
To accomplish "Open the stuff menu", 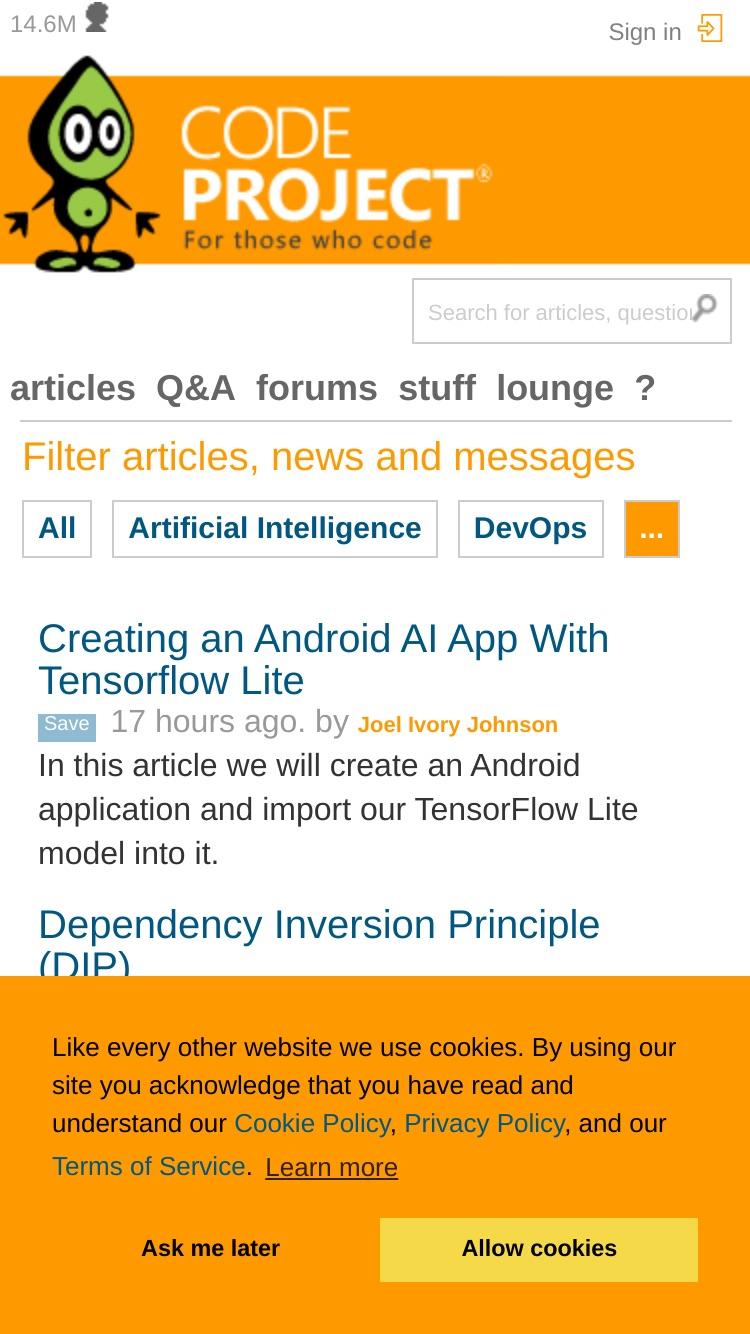I will [x=437, y=387].
